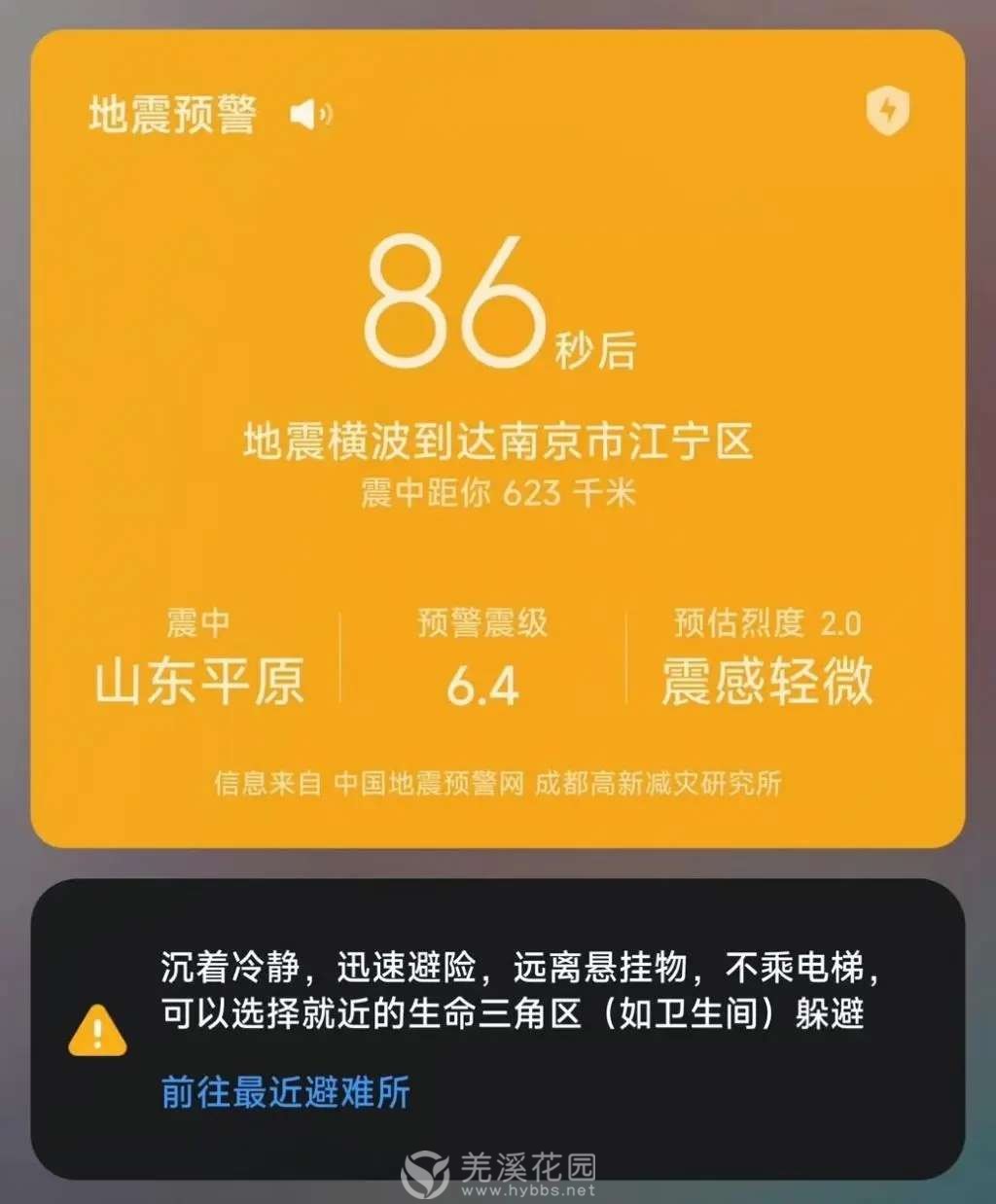The width and height of the screenshot is (996, 1204).
Task: Mute the earthquake warning sound
Action: [310, 115]
